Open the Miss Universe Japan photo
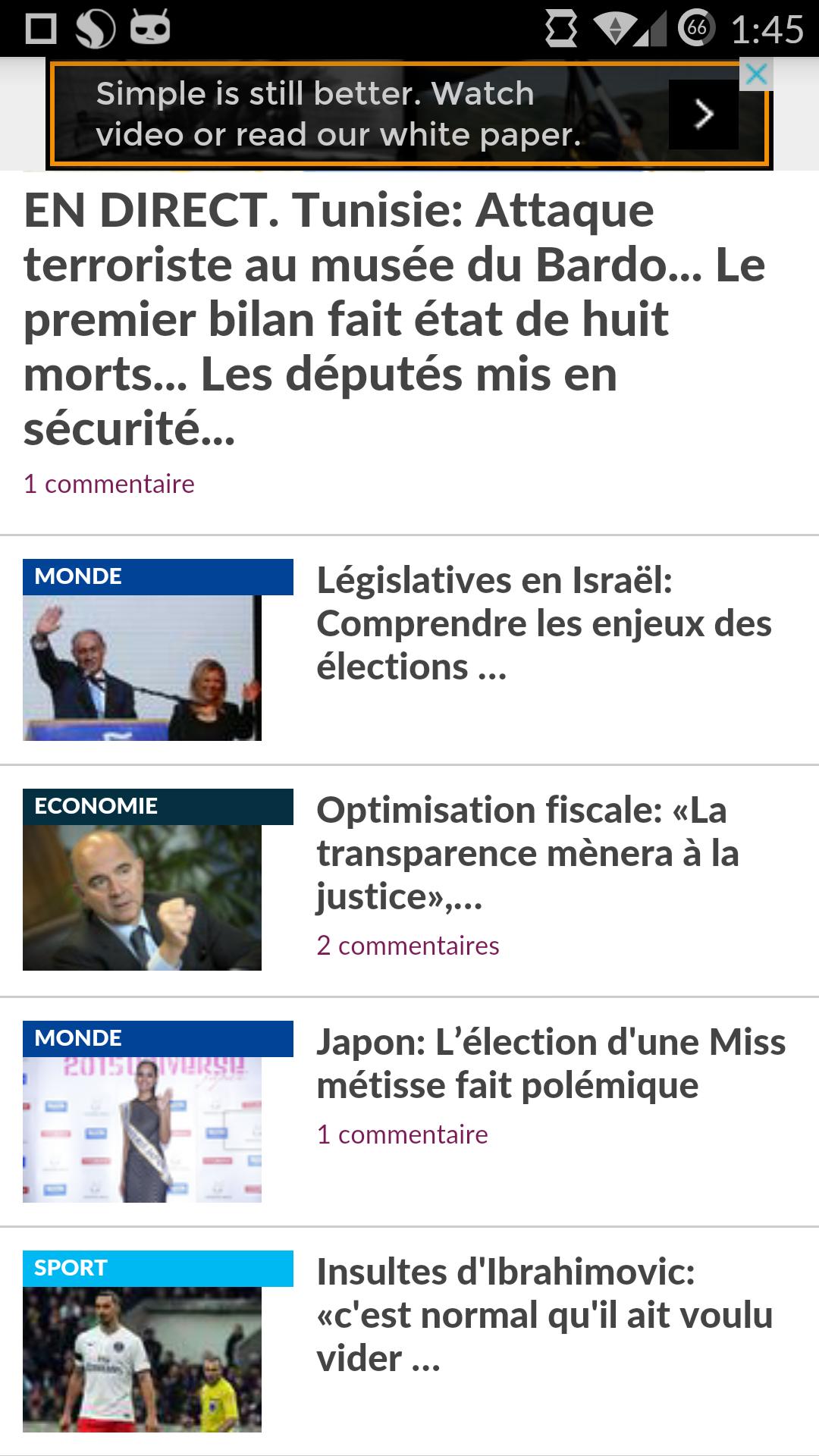The width and height of the screenshot is (819, 1456). point(143,1129)
